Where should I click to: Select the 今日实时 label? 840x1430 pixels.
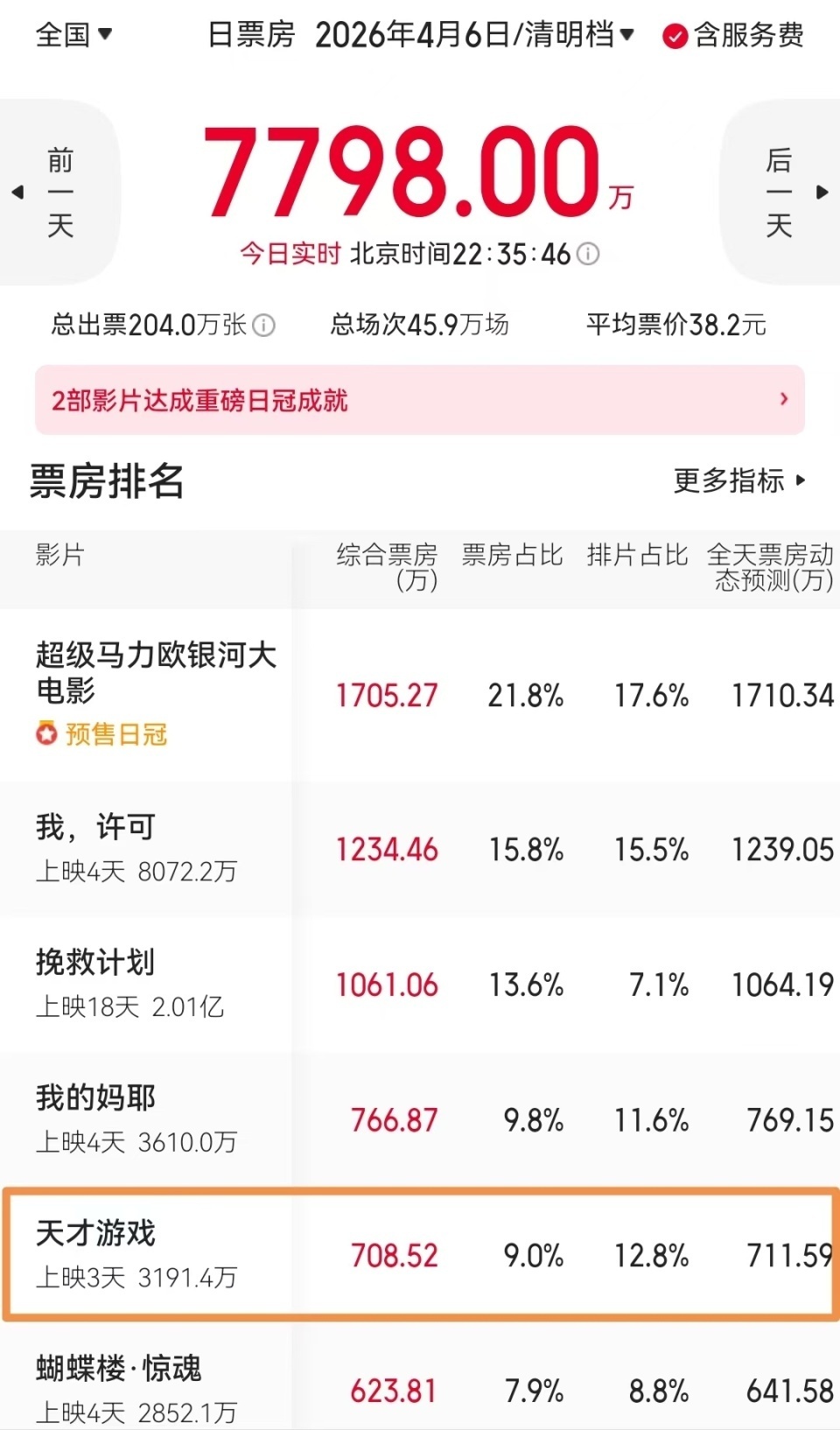(x=289, y=254)
